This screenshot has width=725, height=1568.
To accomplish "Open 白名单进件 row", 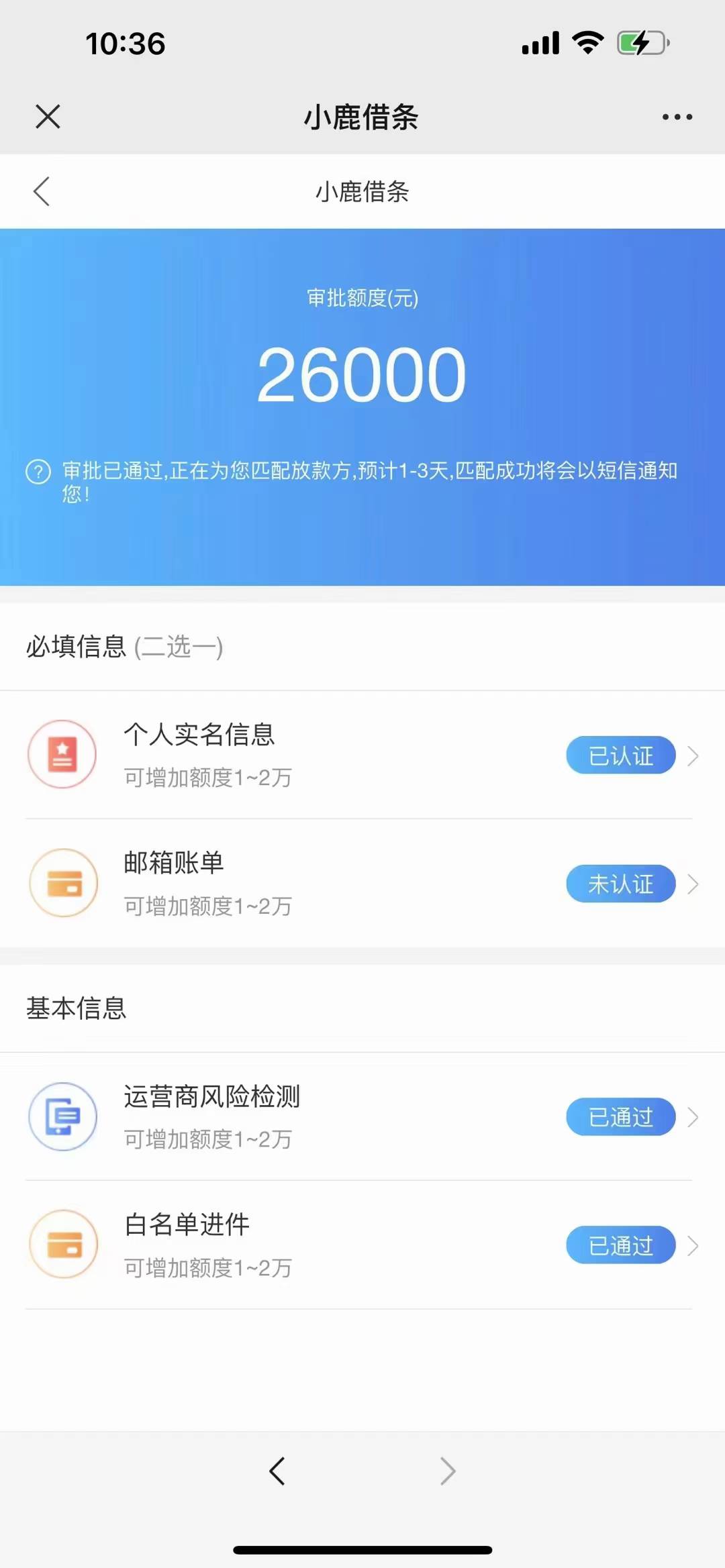I will point(362,1245).
